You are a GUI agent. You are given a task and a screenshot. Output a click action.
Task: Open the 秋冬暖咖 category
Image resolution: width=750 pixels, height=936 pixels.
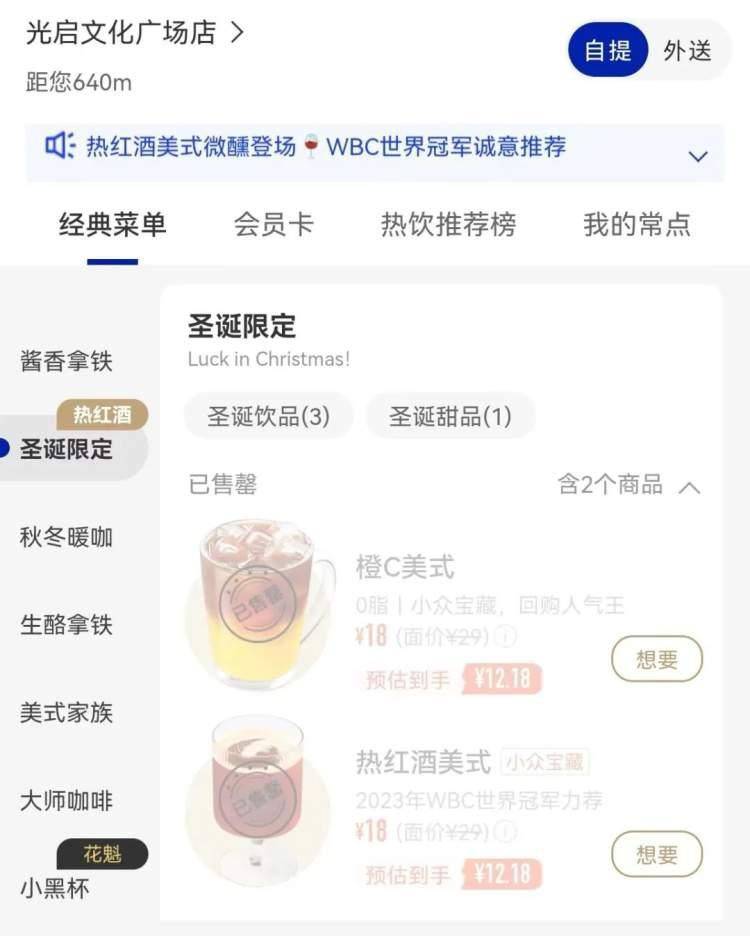tap(67, 537)
